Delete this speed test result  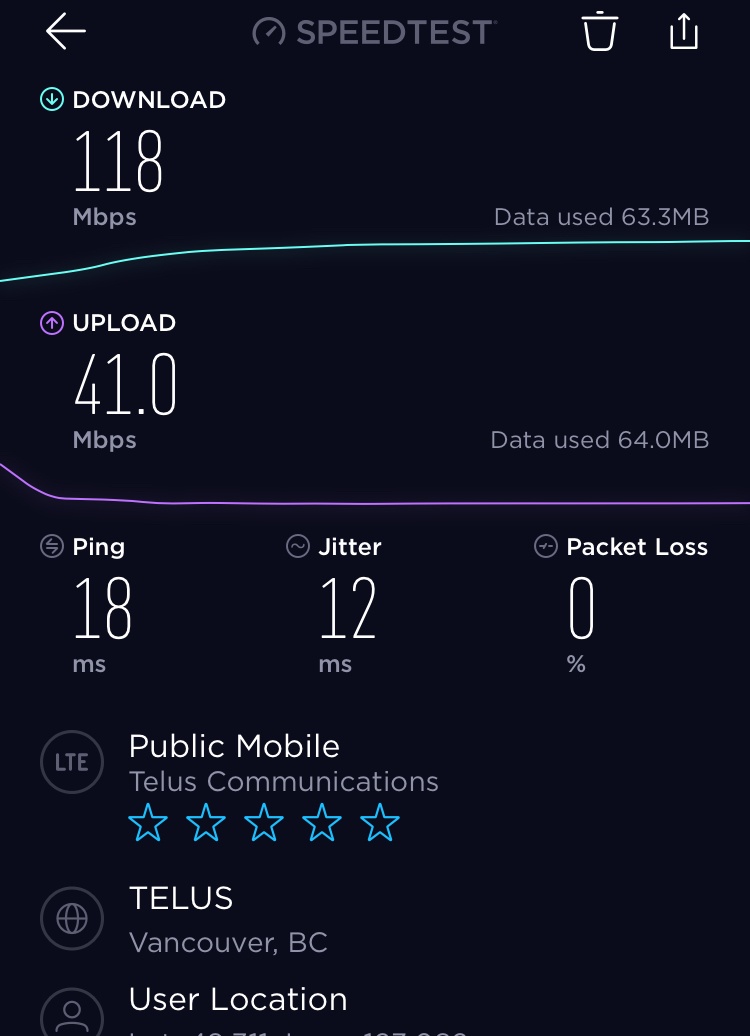(600, 32)
